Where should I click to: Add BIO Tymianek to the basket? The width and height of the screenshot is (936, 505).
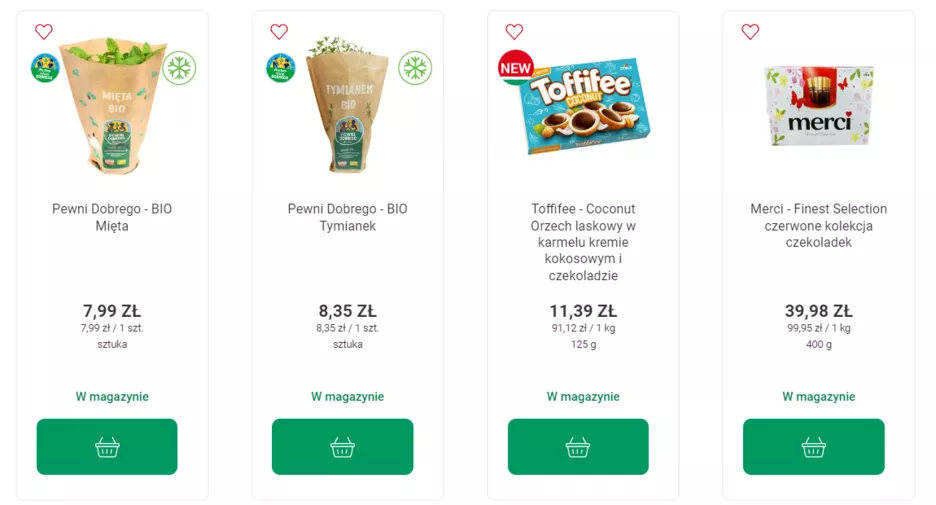click(342, 447)
